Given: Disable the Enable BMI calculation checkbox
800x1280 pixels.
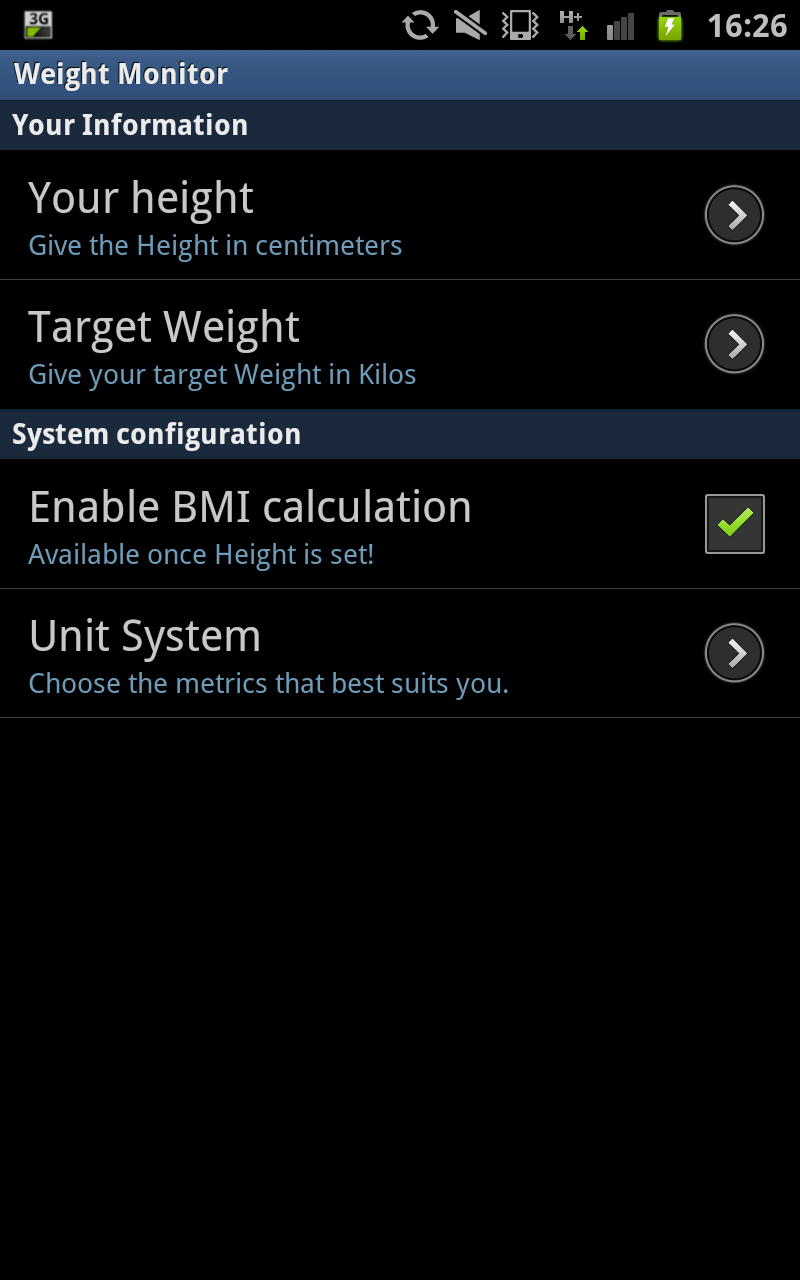Looking at the screenshot, I should (734, 522).
